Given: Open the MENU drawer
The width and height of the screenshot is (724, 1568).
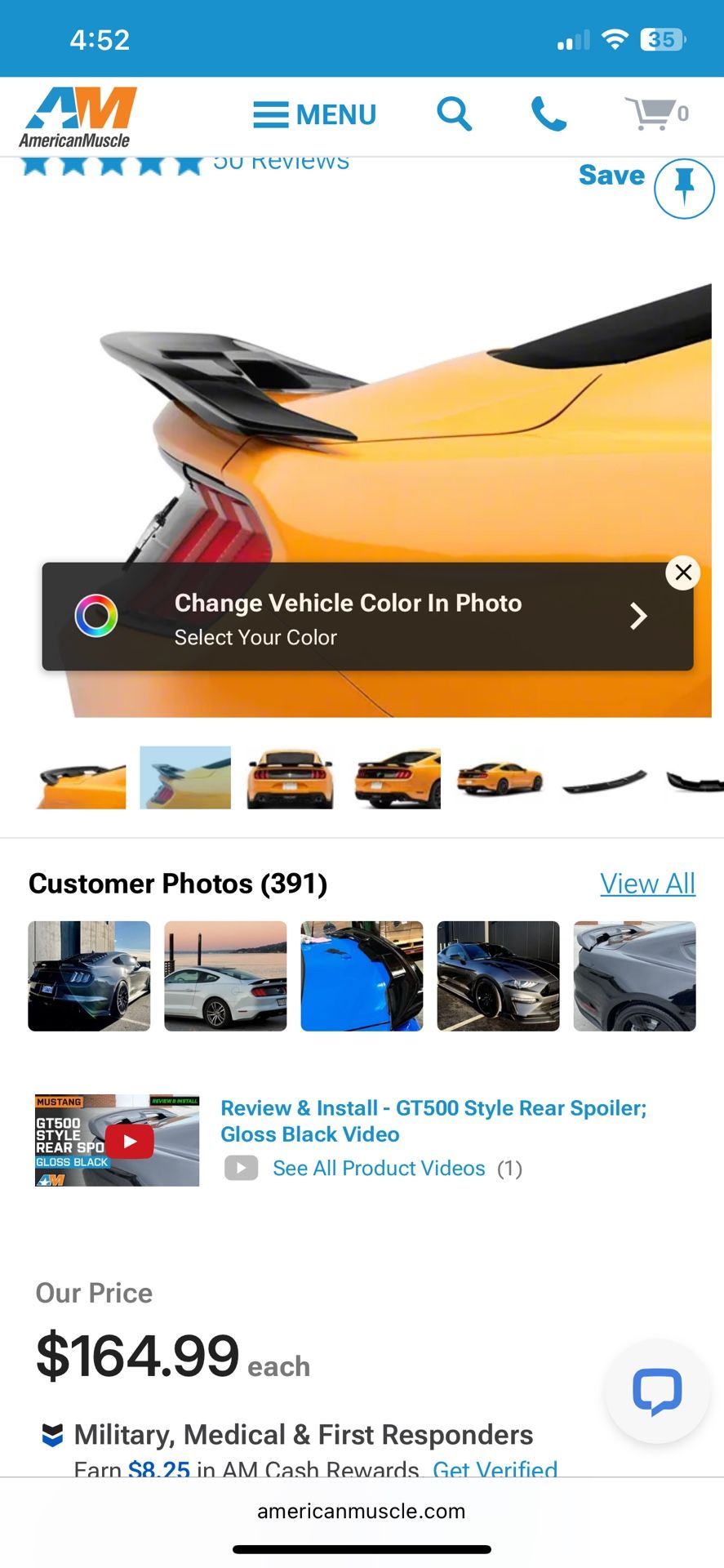Looking at the screenshot, I should 314,114.
